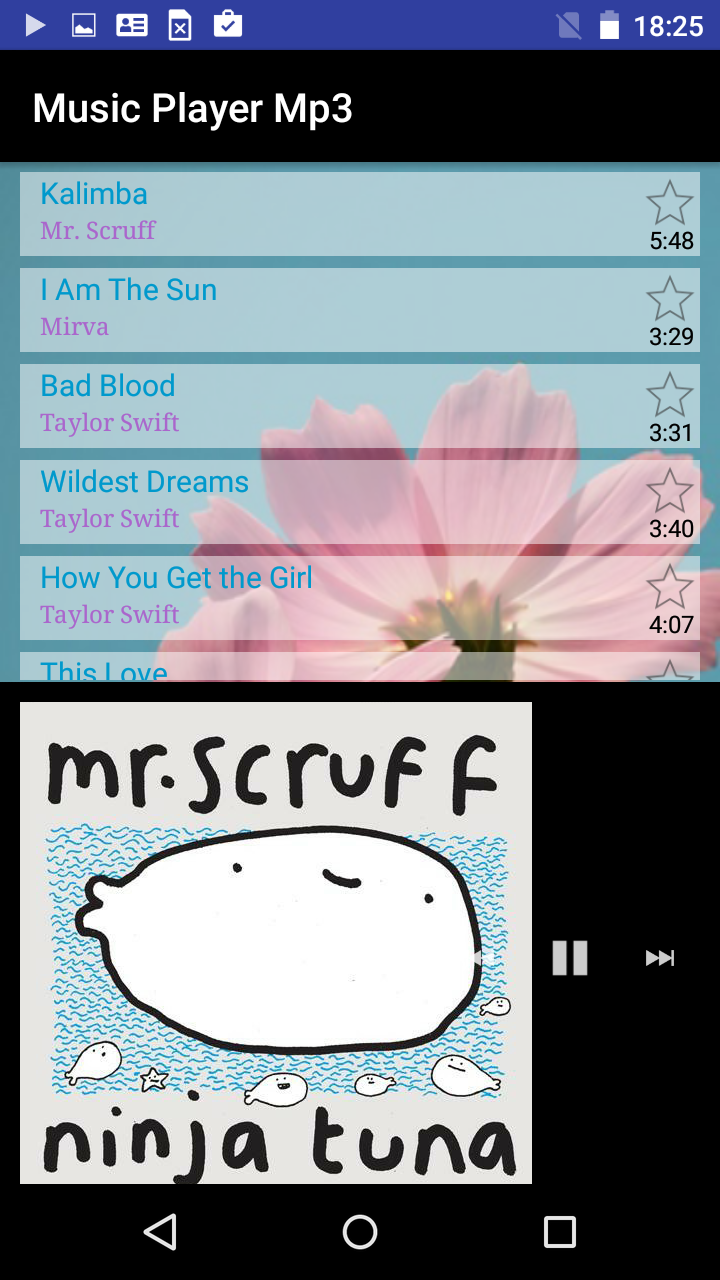Image resolution: width=720 pixels, height=1280 pixels.
Task: Select the song How You Get the Girl
Action: point(300,594)
